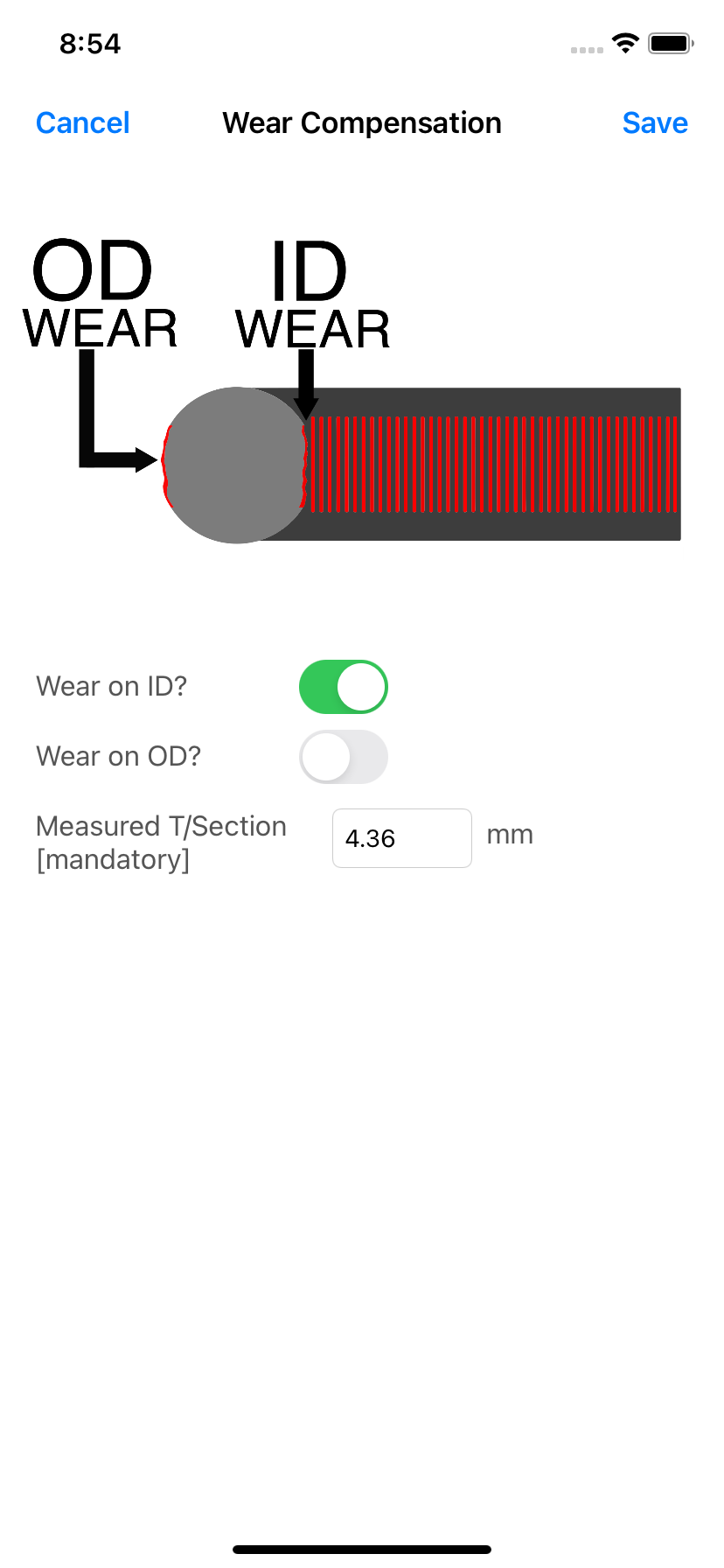The image size is (724, 1568).
Task: Tap the gray circle in the wear diagram
Action: [x=236, y=465]
